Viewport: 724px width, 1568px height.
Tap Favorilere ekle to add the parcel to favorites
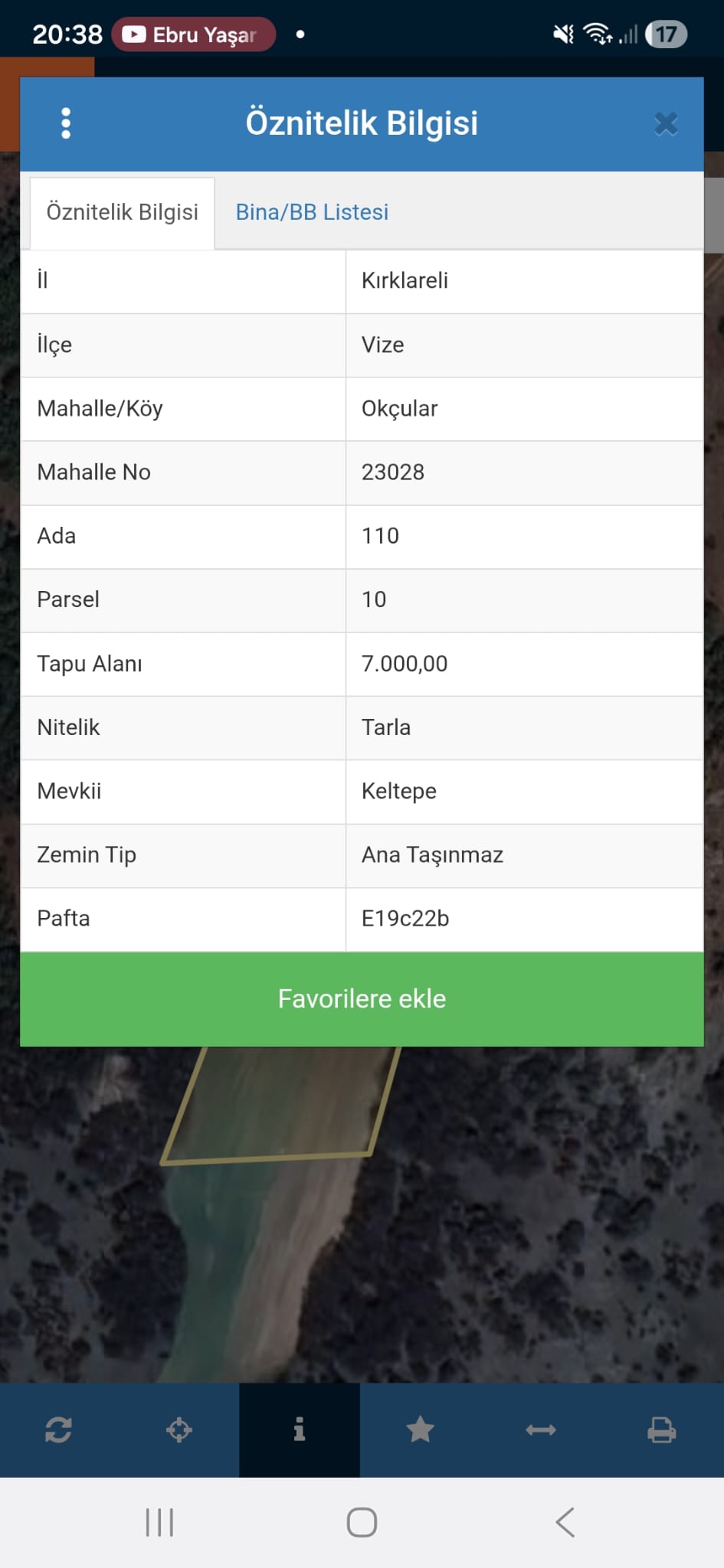tap(362, 999)
